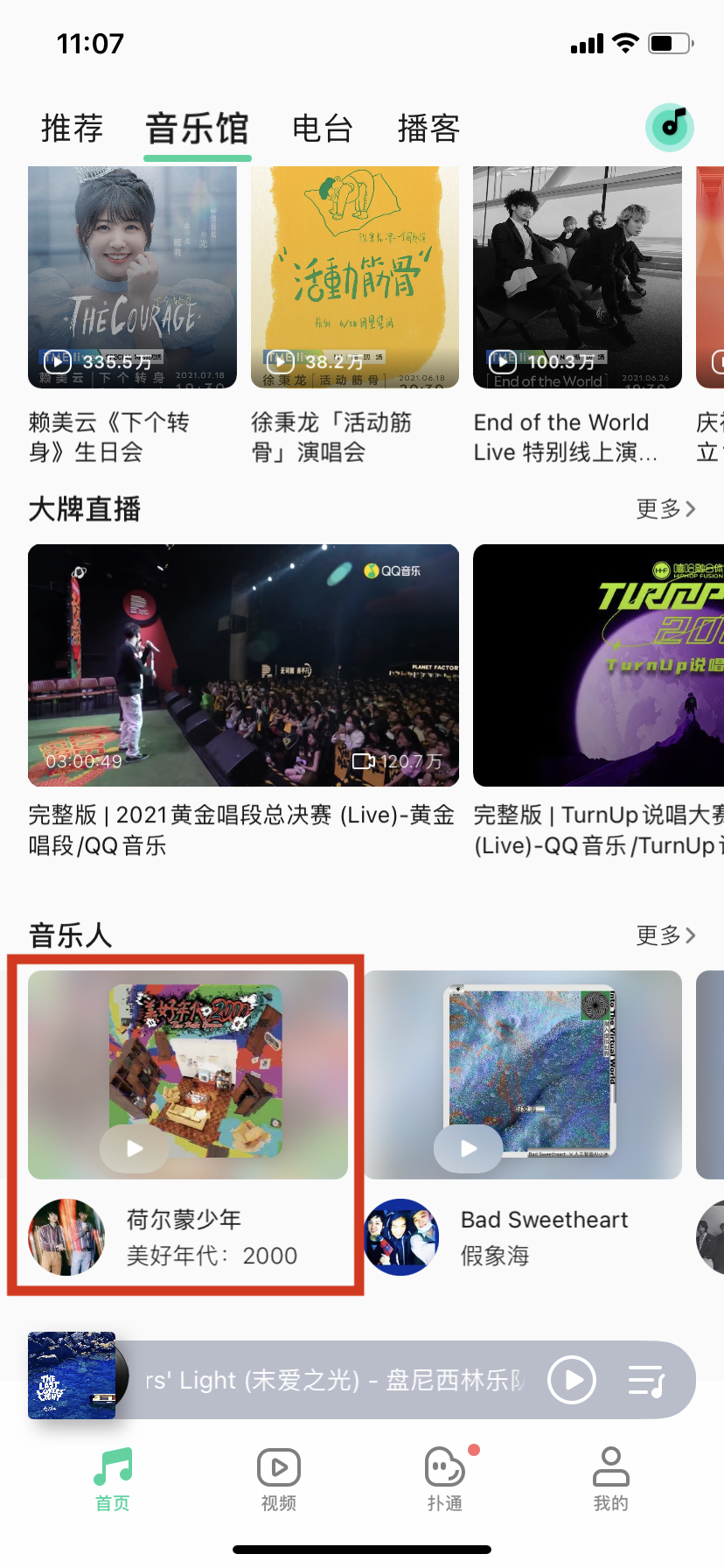
Task: Go to the 扑通 tab
Action: point(444,1479)
